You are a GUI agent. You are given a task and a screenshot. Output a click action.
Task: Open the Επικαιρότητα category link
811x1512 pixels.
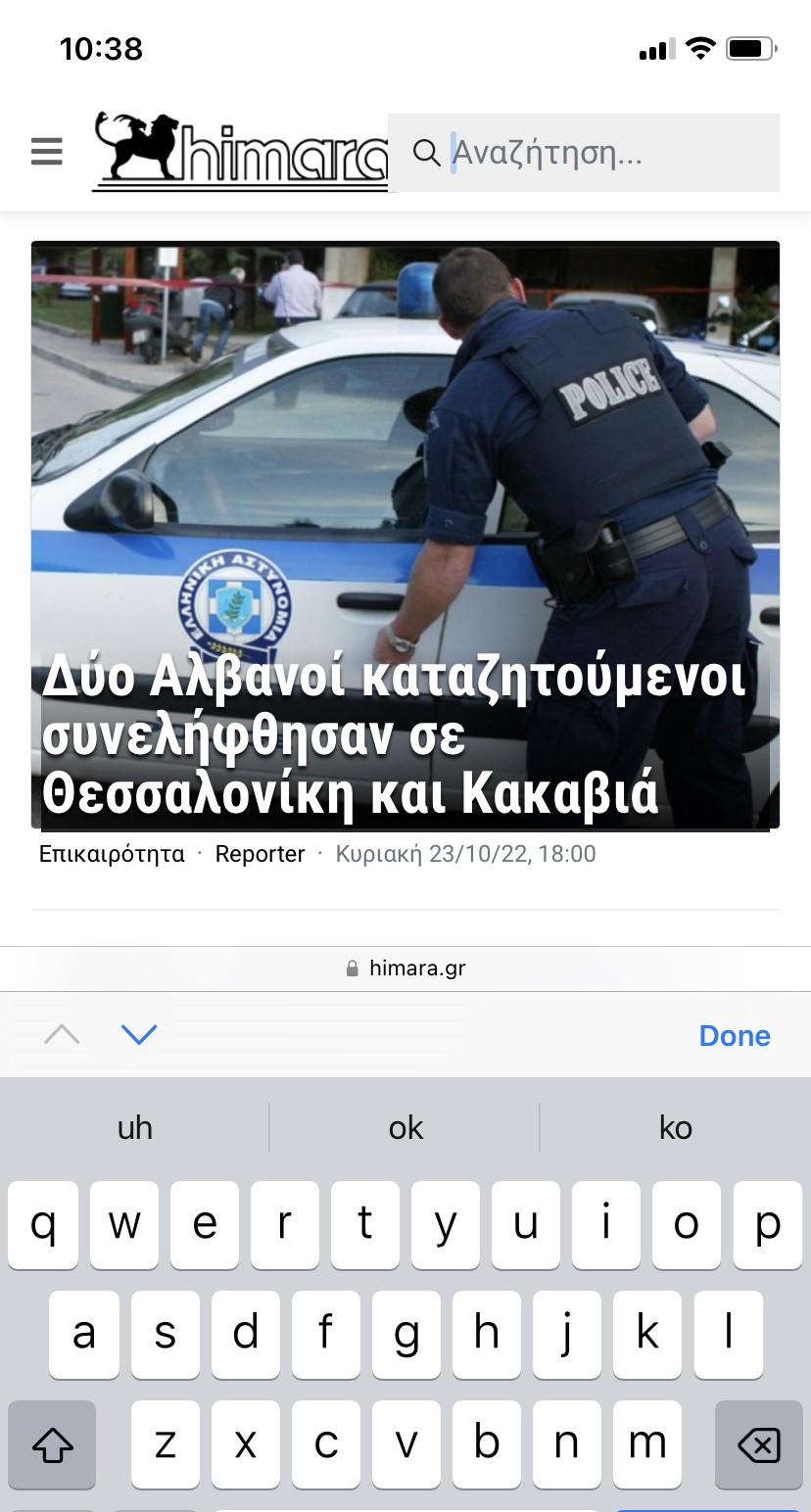coord(112,854)
